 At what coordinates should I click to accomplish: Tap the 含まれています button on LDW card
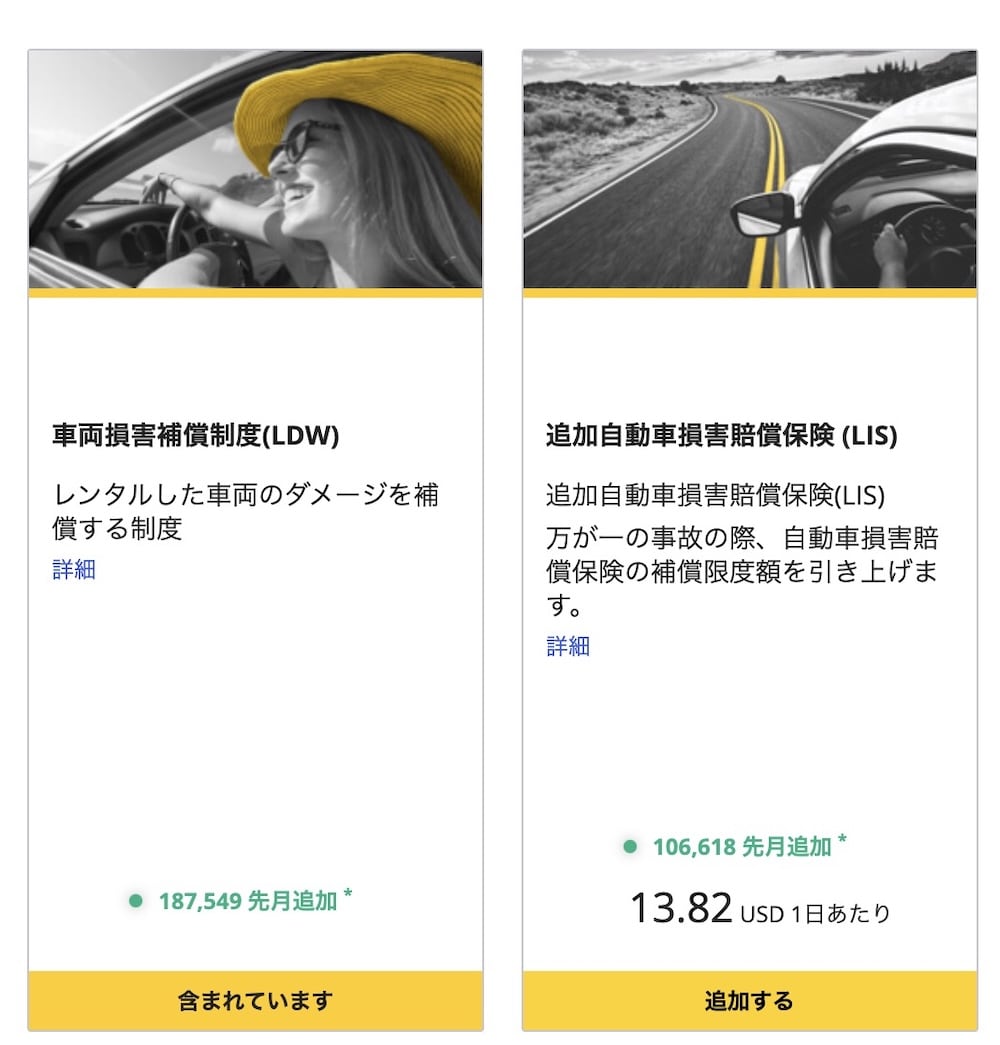[x=255, y=1000]
